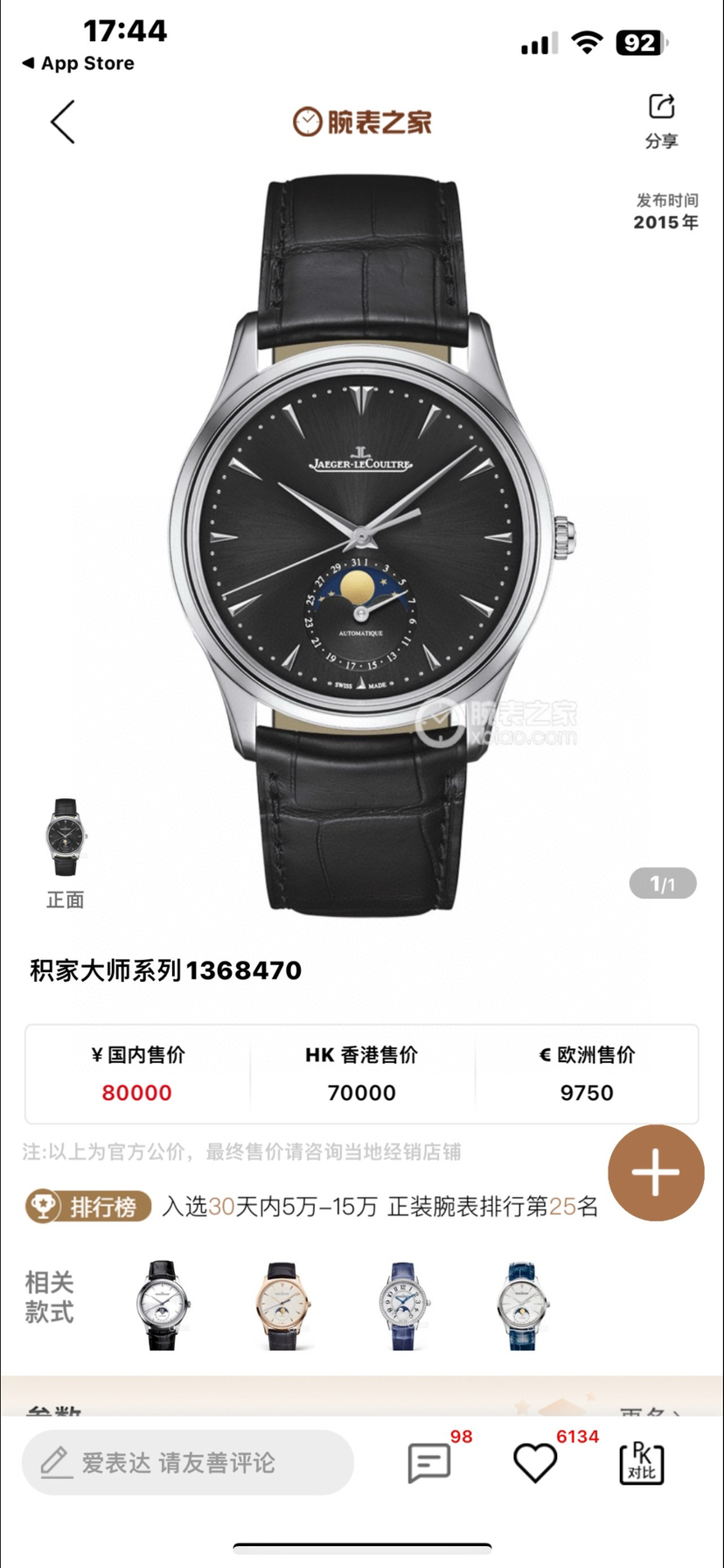
Task: Open the rose gold related watch
Action: click(282, 1305)
